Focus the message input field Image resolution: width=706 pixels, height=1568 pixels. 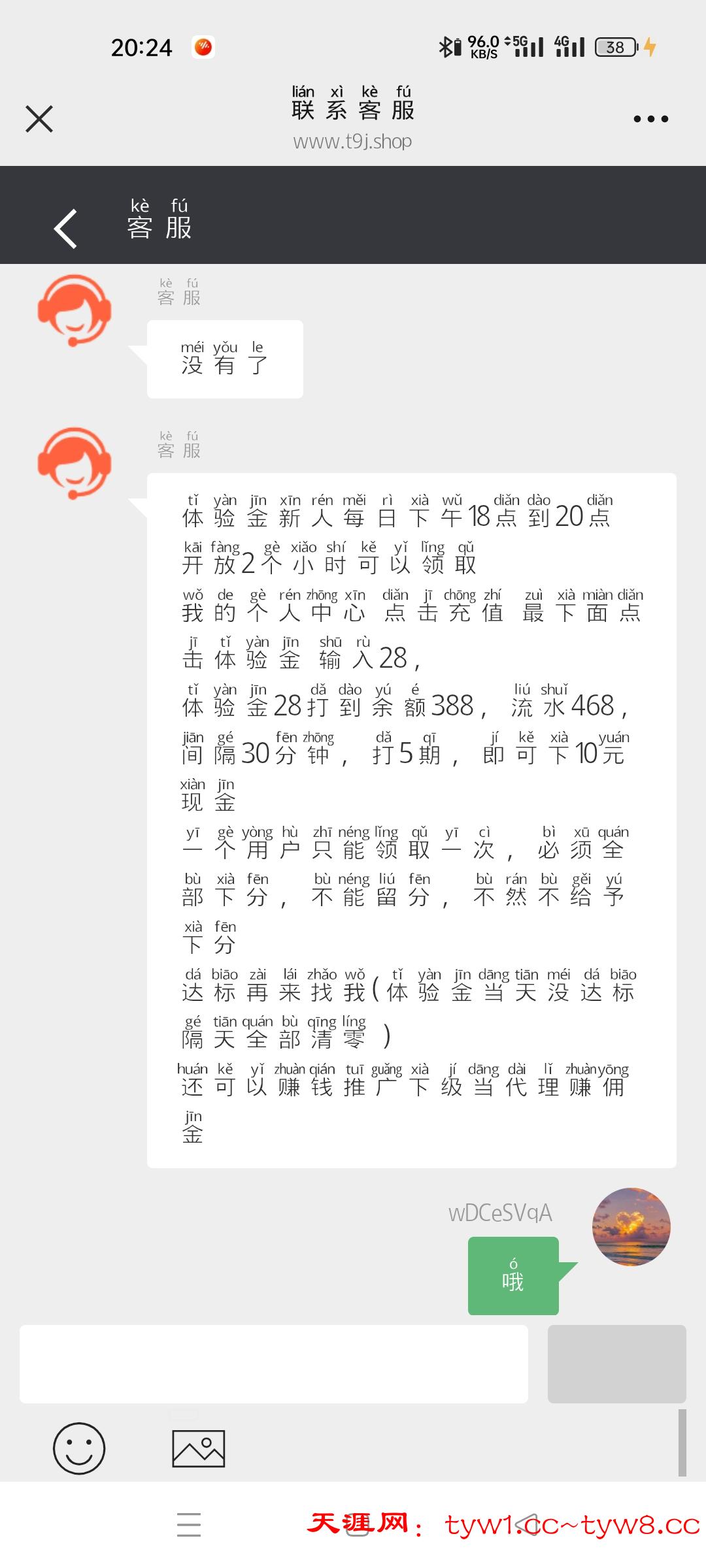click(273, 1364)
